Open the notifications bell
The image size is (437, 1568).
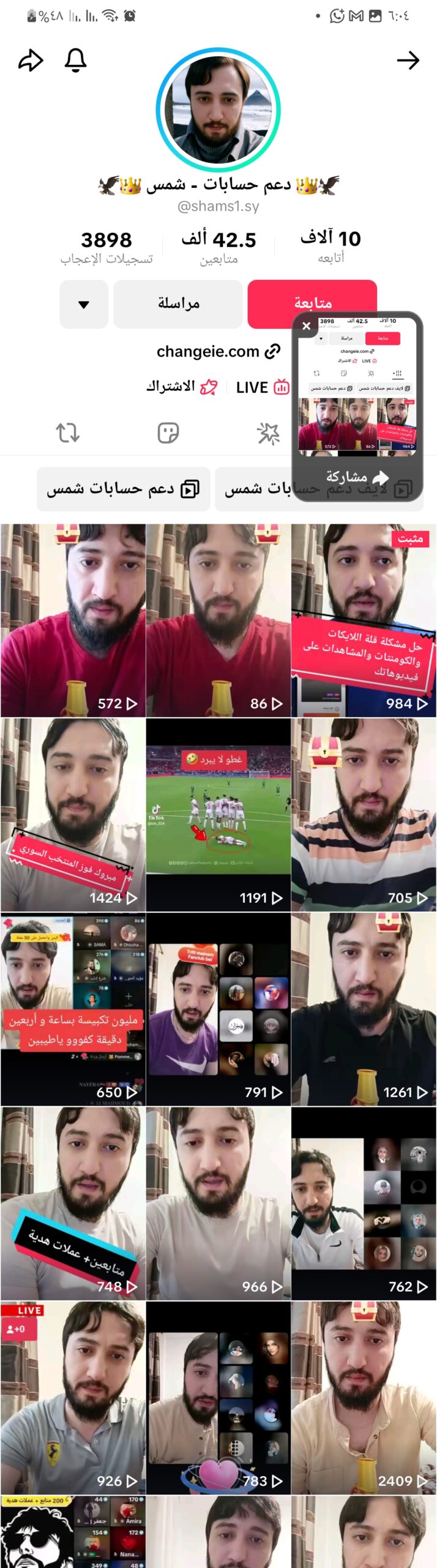click(x=76, y=60)
